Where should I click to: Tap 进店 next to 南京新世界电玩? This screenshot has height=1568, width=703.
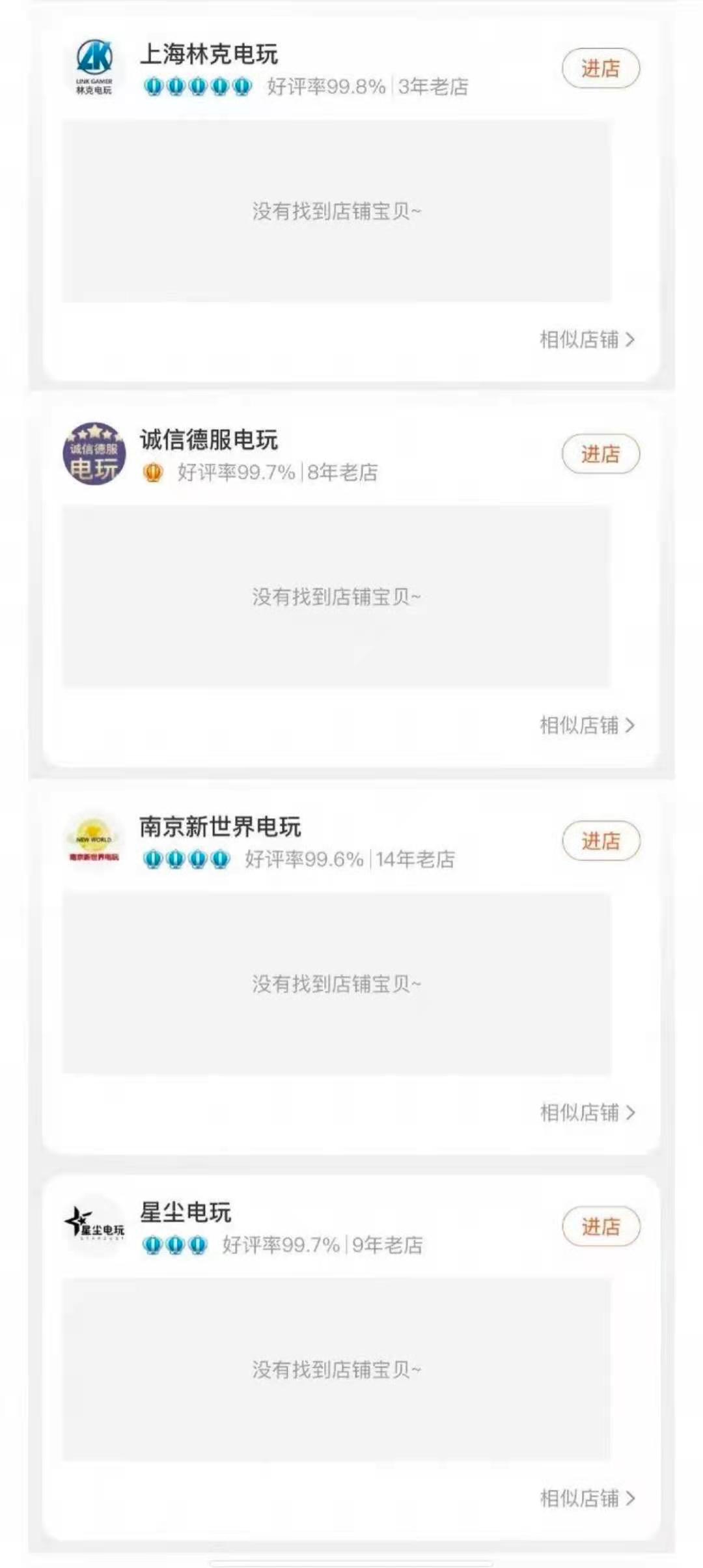[601, 841]
